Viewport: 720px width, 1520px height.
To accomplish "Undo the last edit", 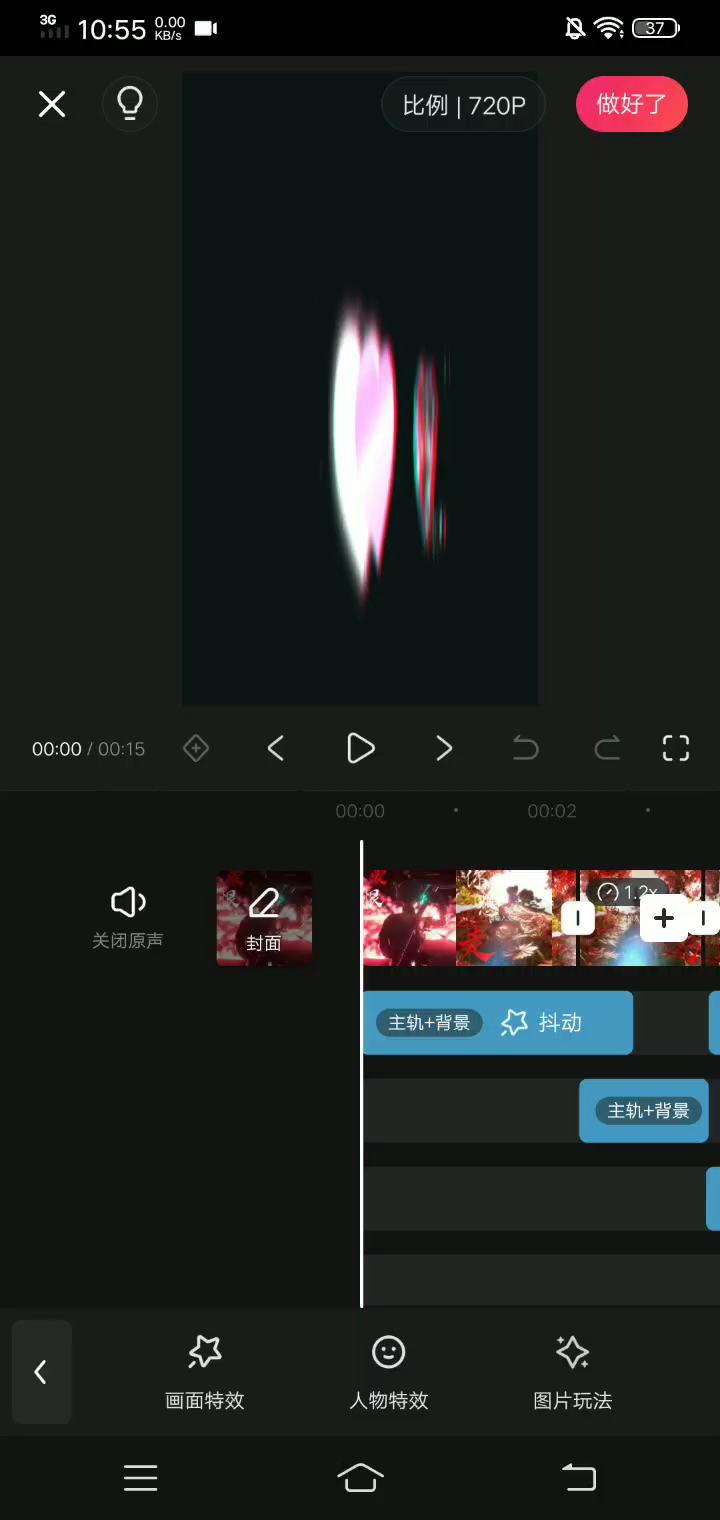I will click(525, 748).
